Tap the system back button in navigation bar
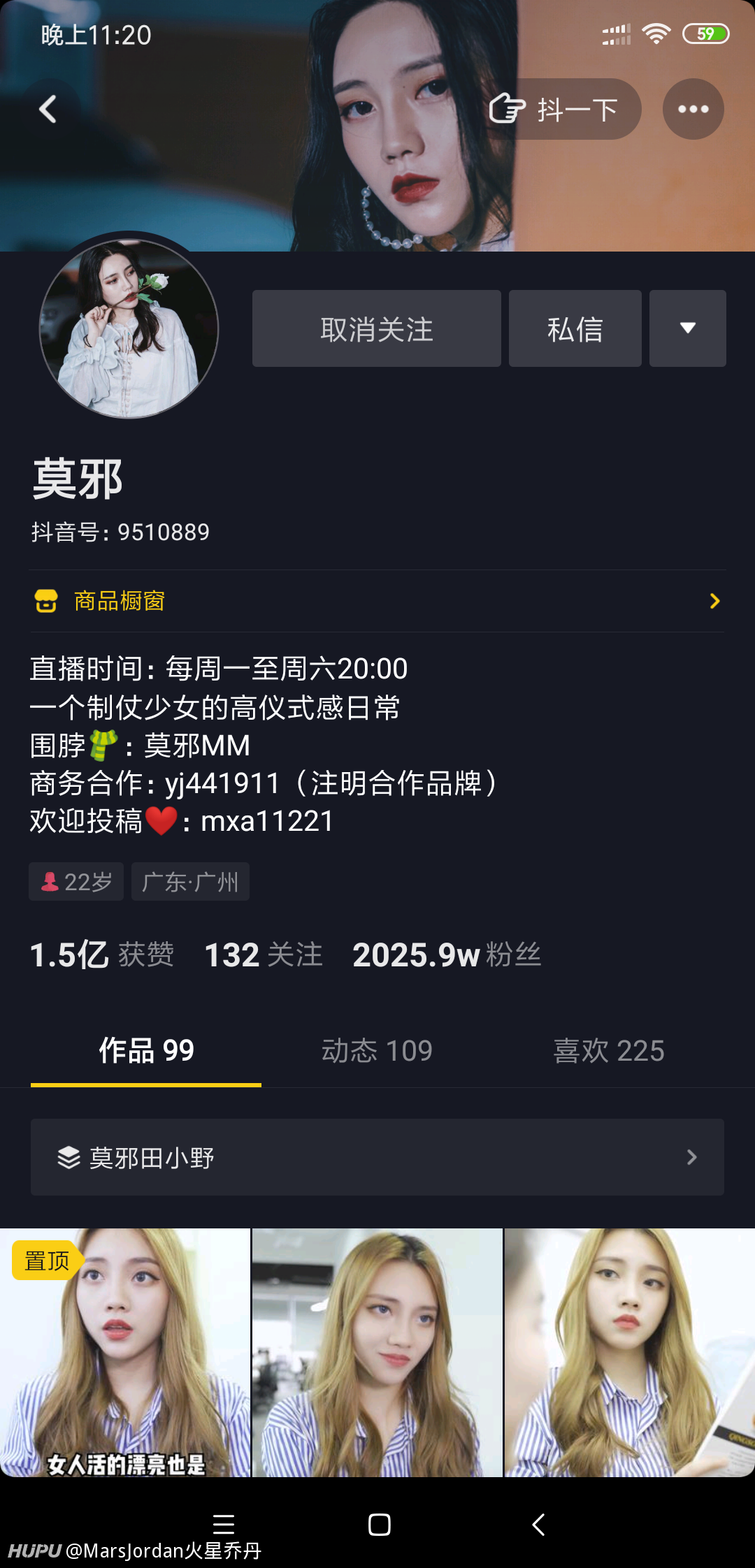Viewport: 755px width, 1568px height. click(x=538, y=1524)
